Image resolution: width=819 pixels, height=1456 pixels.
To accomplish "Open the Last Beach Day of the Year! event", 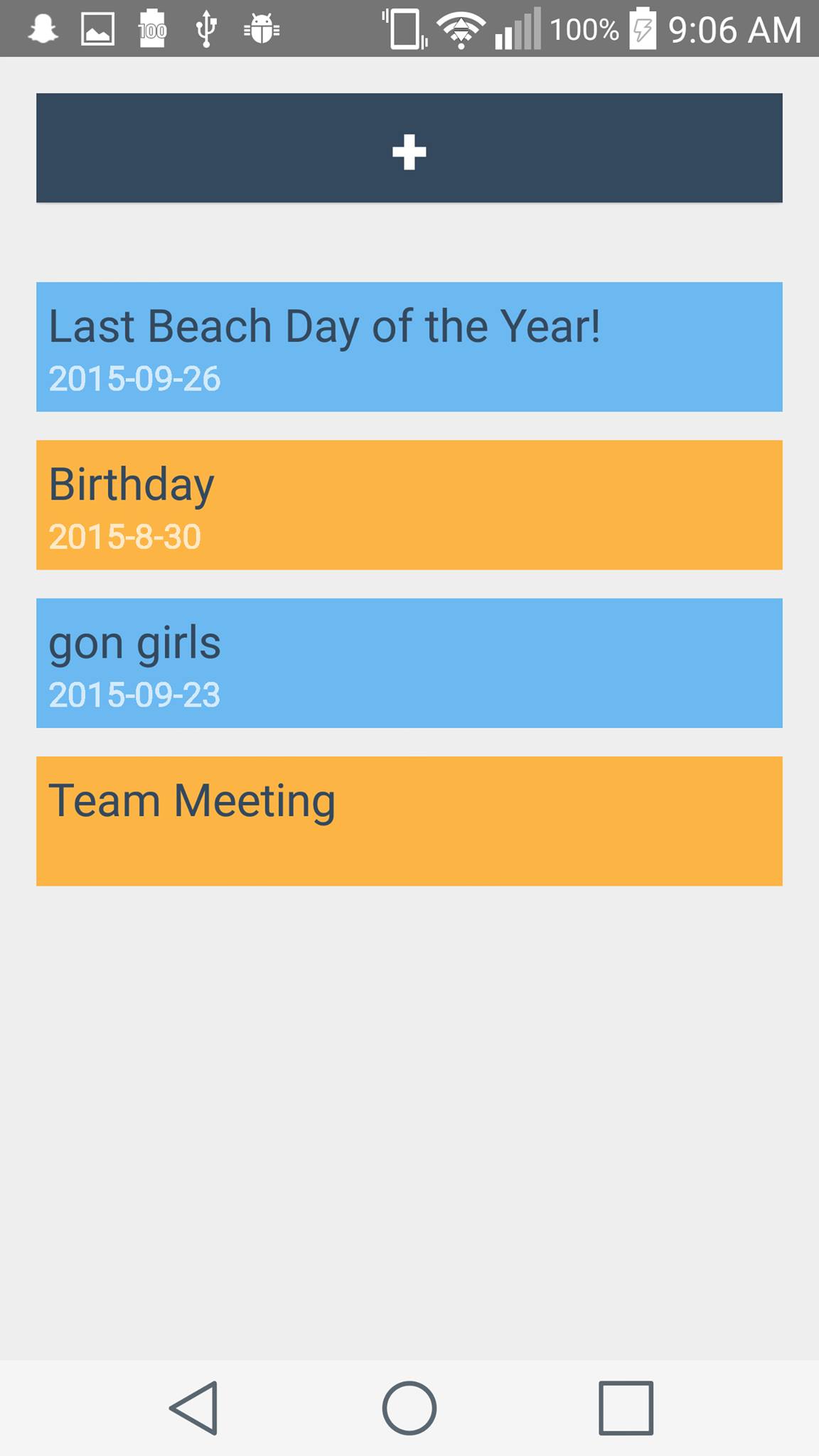I will [x=409, y=347].
